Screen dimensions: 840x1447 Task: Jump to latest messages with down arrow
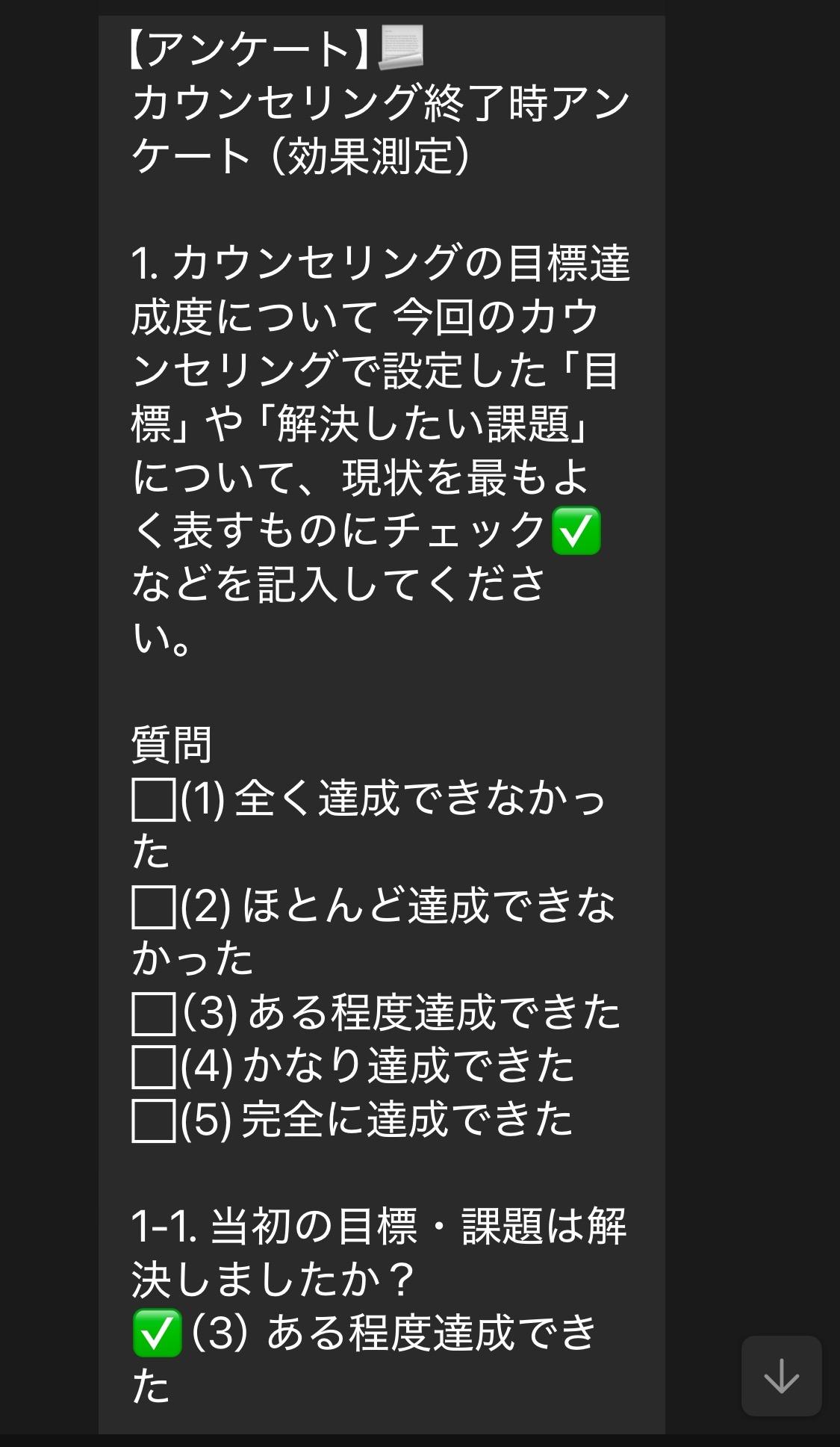[x=782, y=1376]
